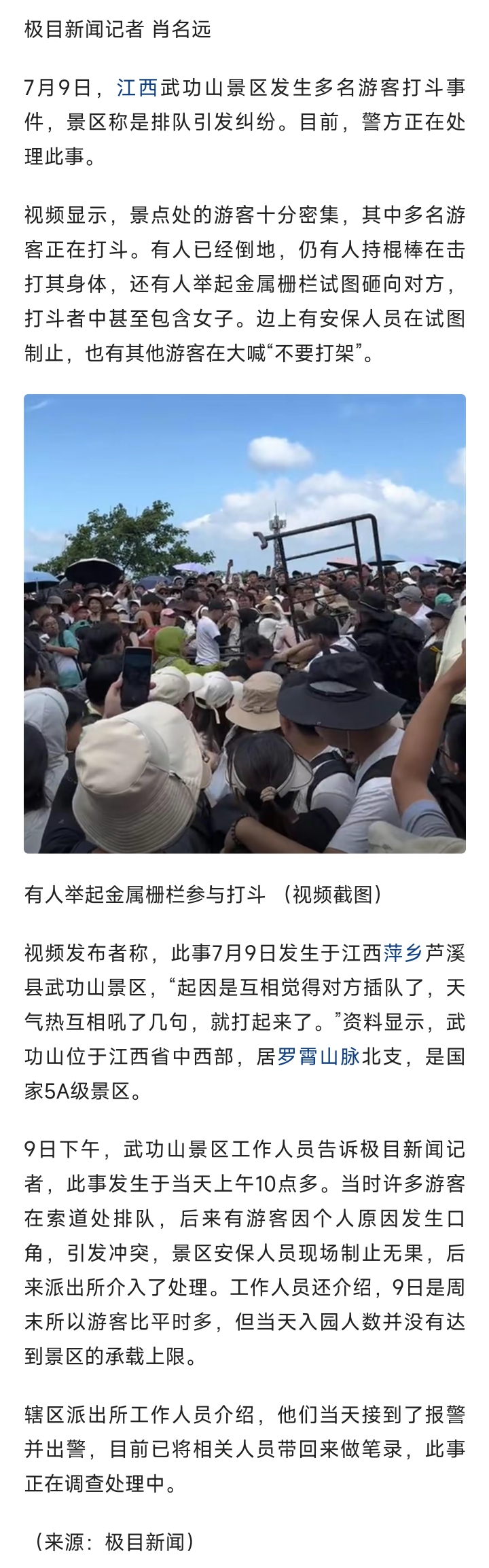Viewport: 489px width, 1568px height.
Task: View the crowd fight photo full screen
Action: tap(244, 623)
